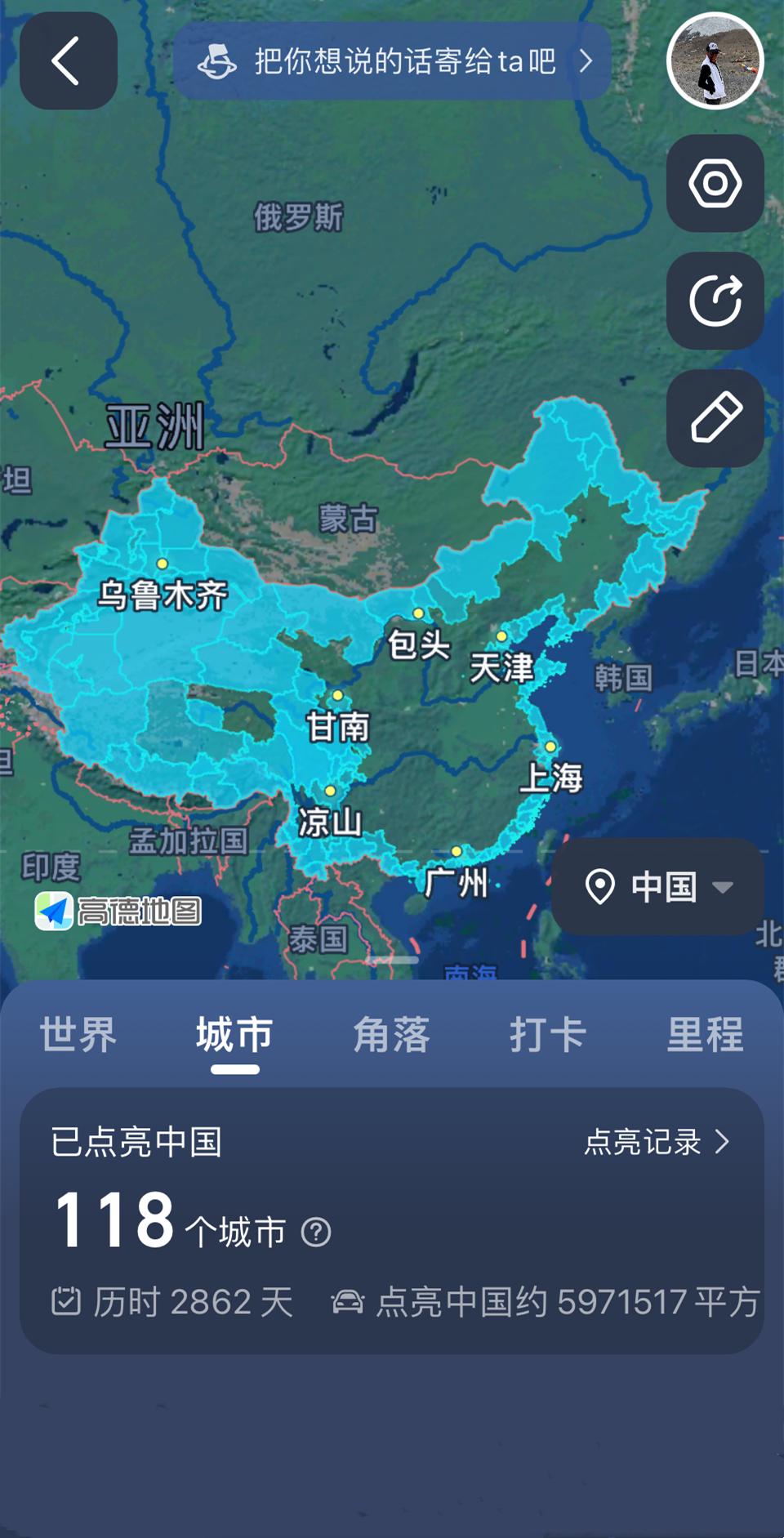The height and width of the screenshot is (1538, 784).
Task: Select the 城市 tab
Action: pos(234,1035)
